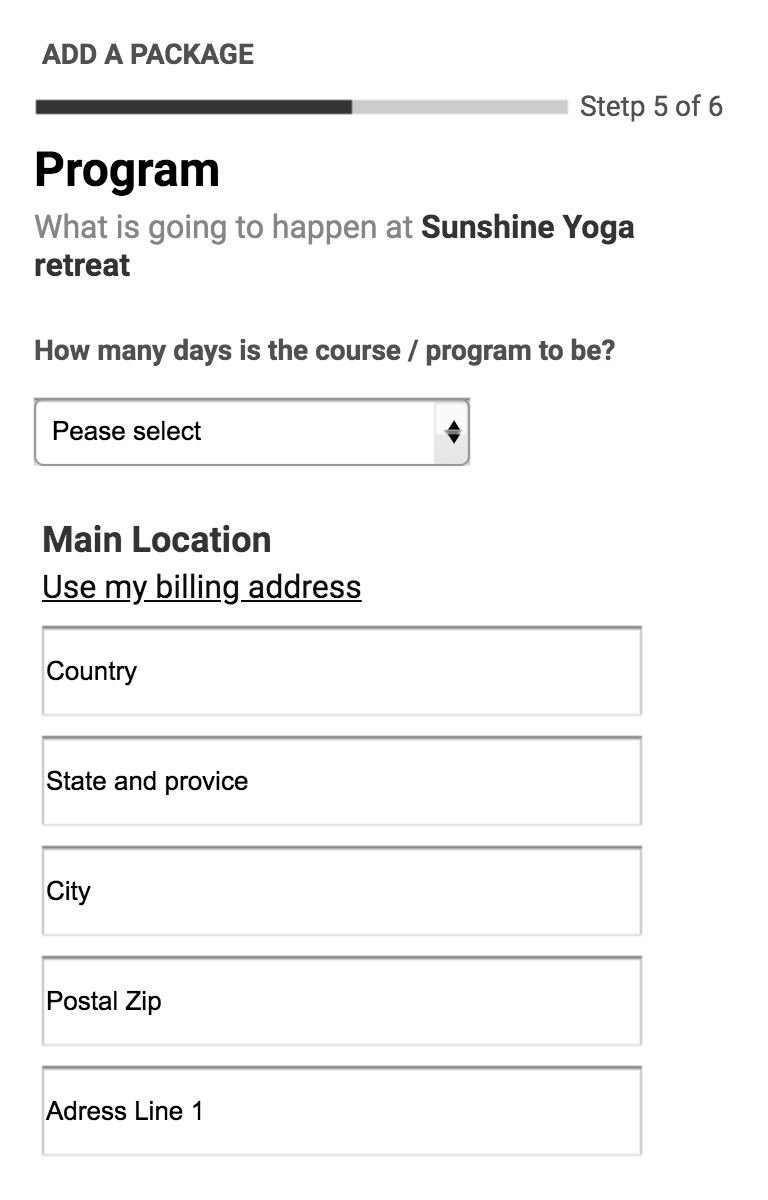Viewport: 768px width, 1200px height.
Task: Tap the City input field
Action: click(x=341, y=891)
